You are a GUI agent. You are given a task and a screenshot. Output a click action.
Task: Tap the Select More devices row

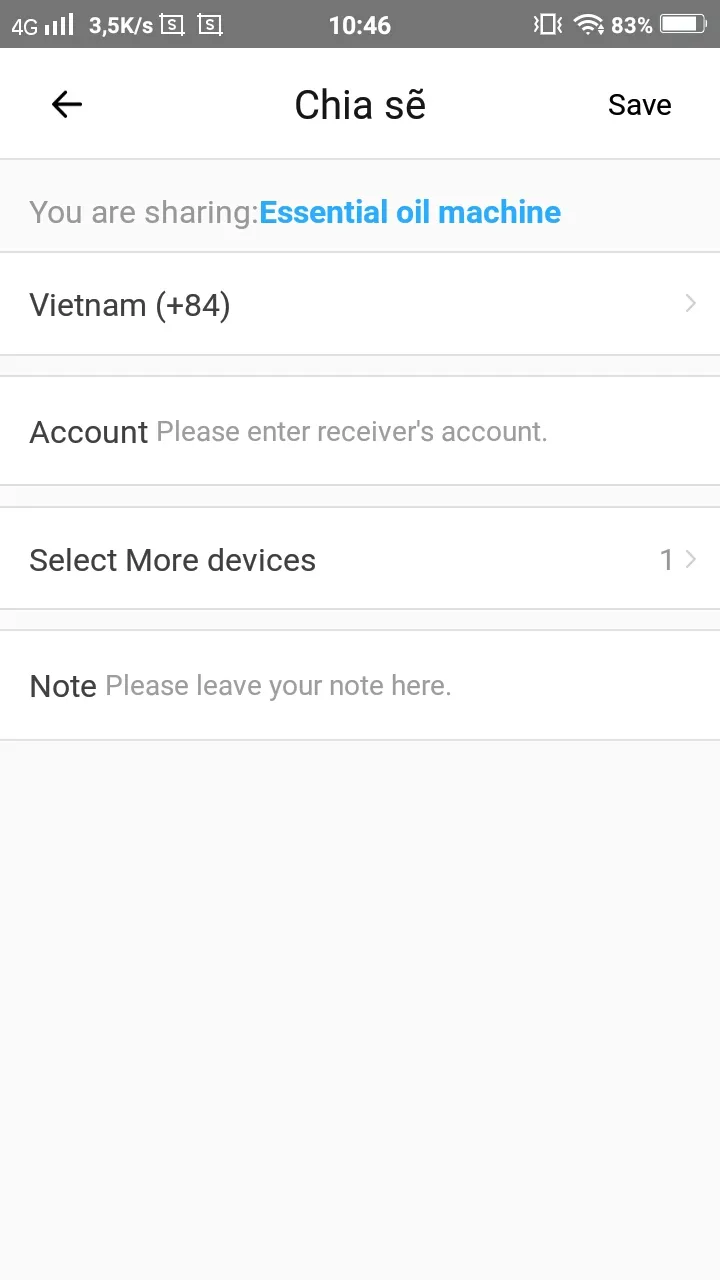point(172,559)
